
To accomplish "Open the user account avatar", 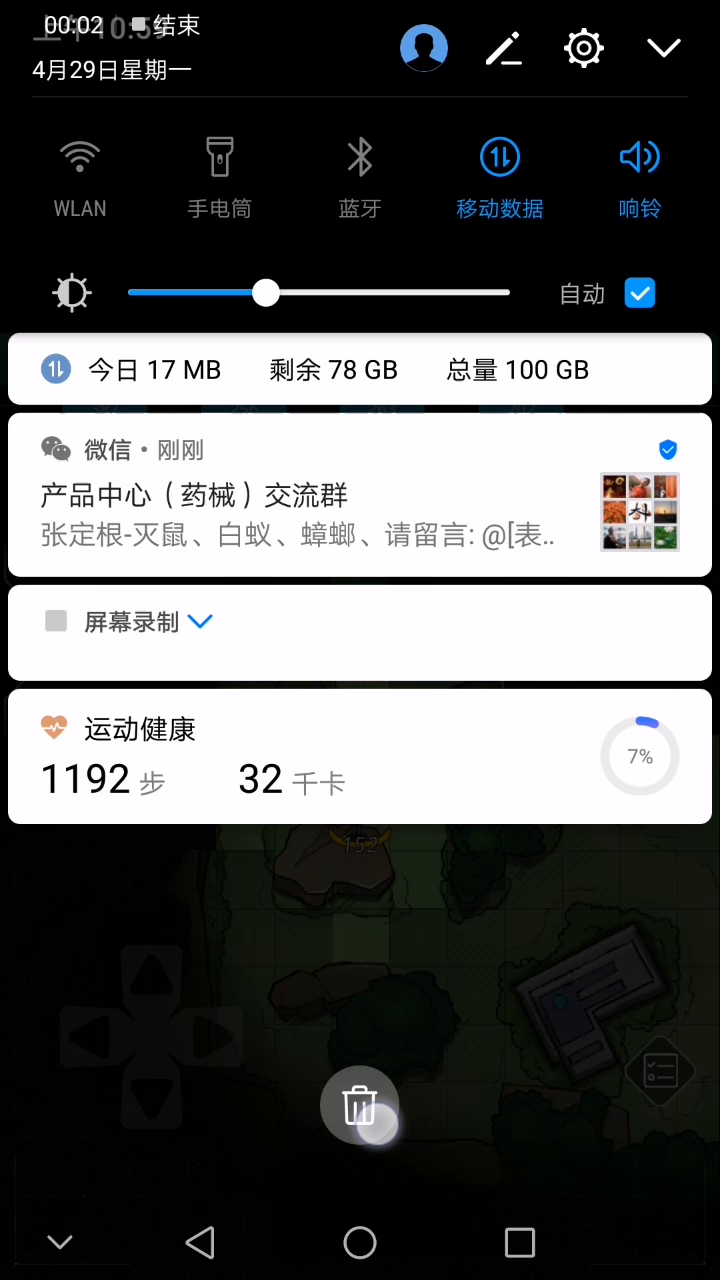I will coord(424,48).
